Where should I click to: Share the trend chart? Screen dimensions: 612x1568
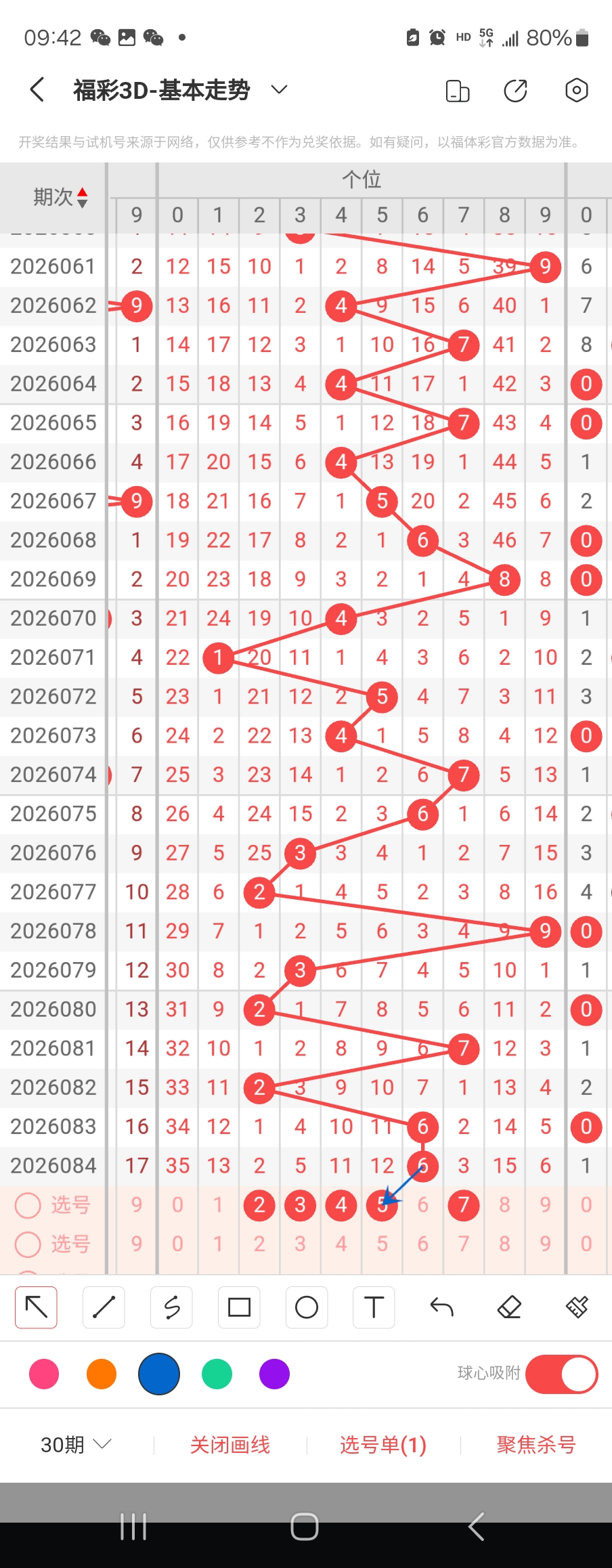[516, 90]
